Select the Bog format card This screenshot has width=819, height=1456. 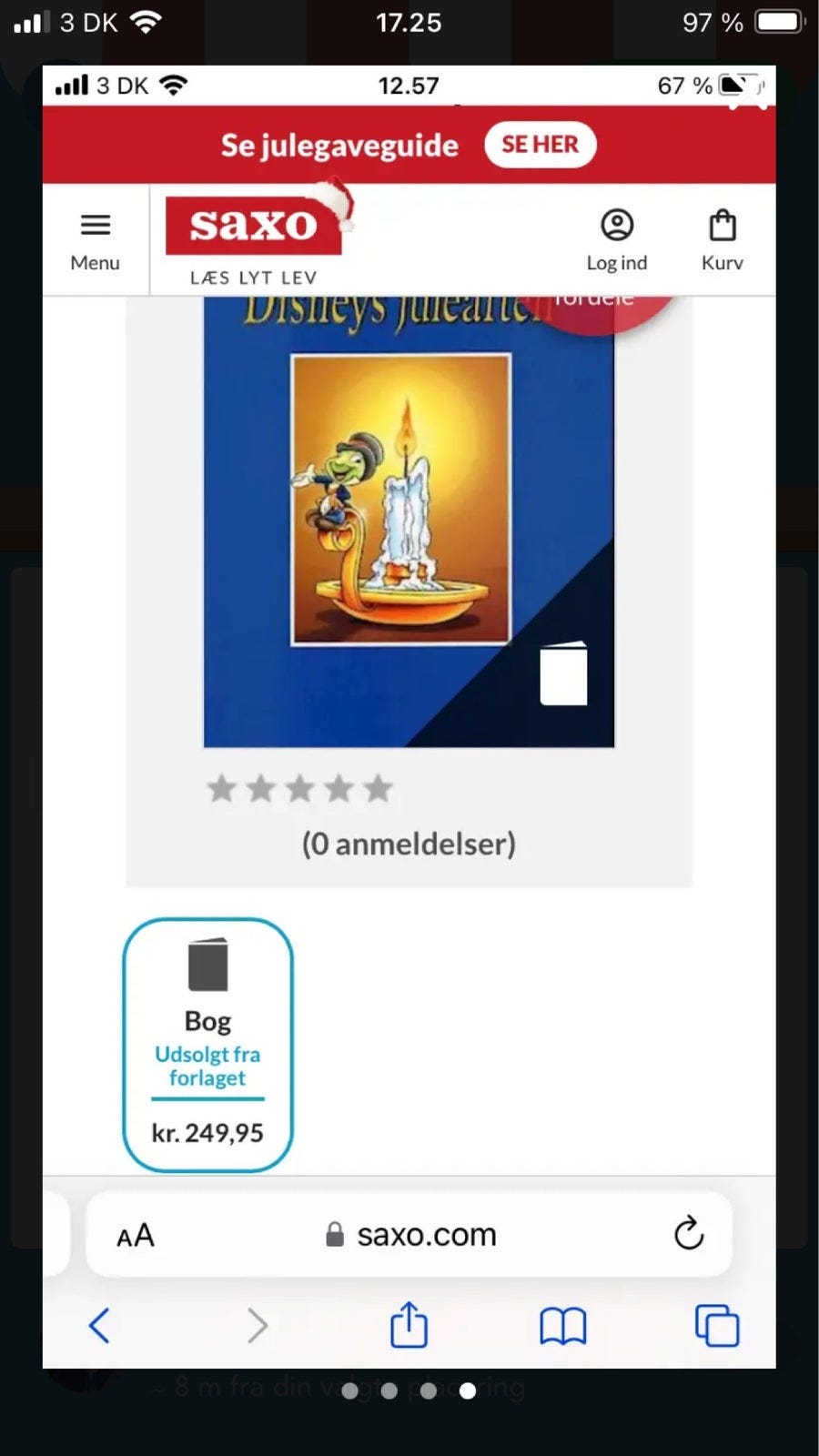pos(207,1043)
